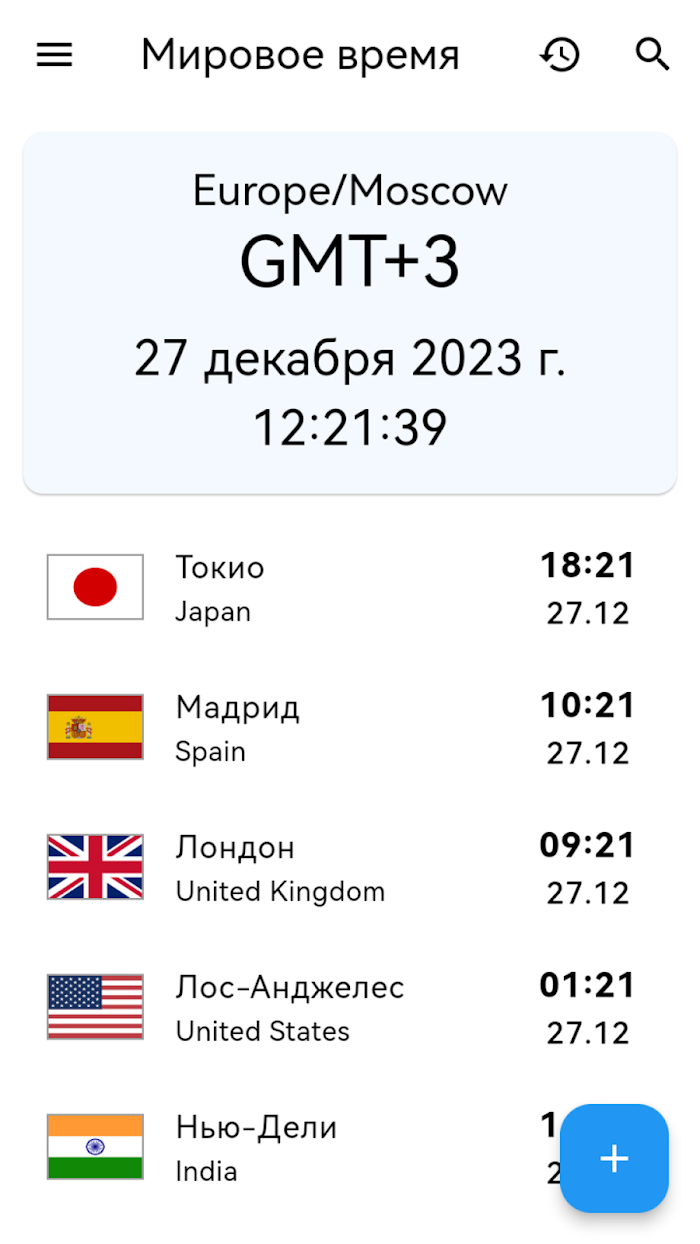
Task: Tap the Europe/Moscow GMT+3 time card
Action: point(350,312)
